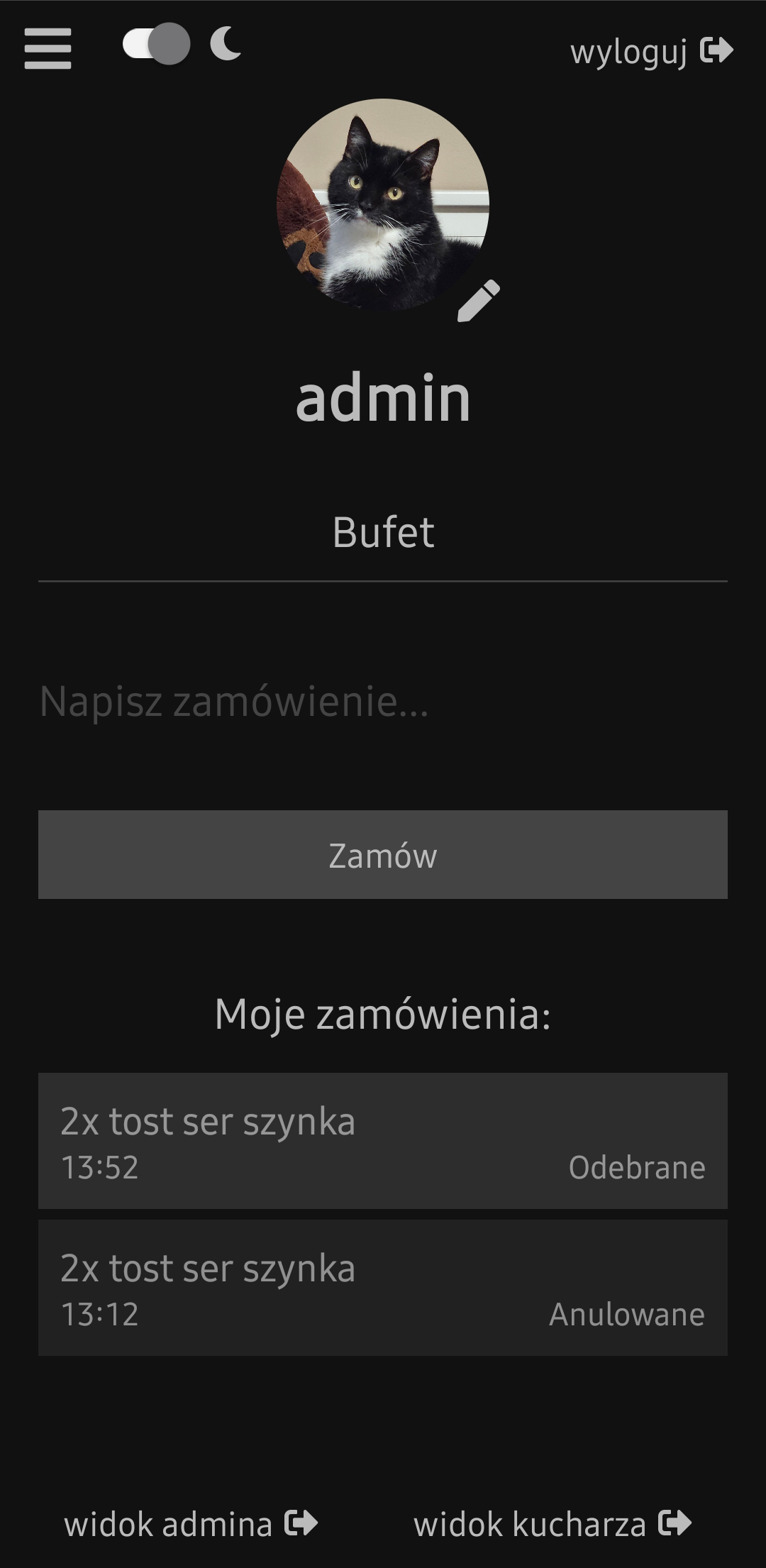Toggle the dark mode switch
Image resolution: width=766 pixels, height=1568 pixels.
[157, 44]
